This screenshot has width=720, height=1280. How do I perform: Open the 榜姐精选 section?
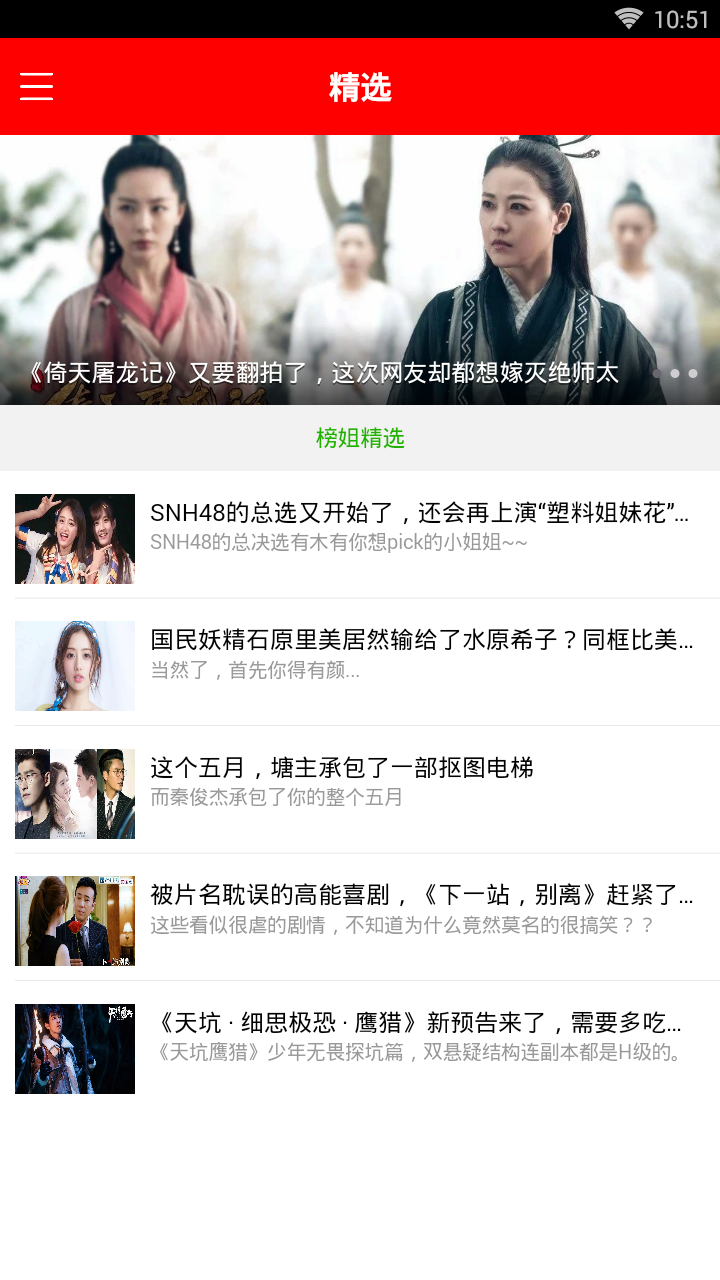[x=360, y=438]
